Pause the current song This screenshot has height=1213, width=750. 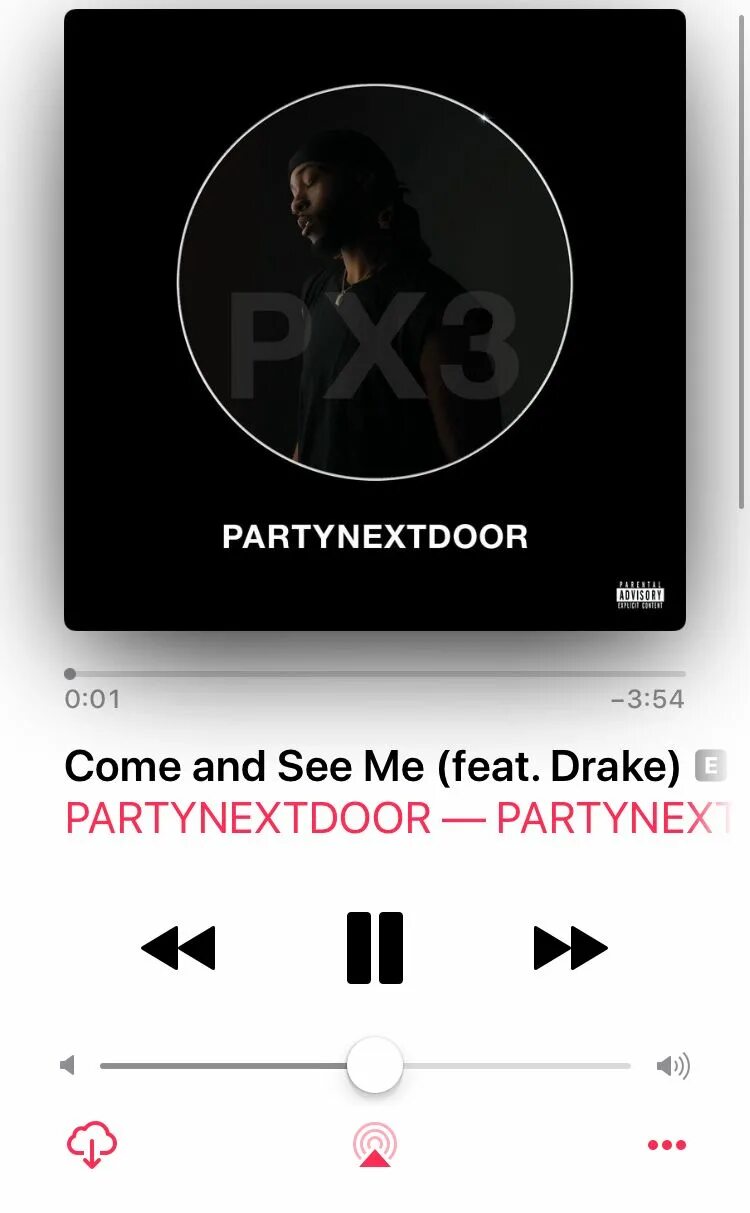[x=375, y=948]
